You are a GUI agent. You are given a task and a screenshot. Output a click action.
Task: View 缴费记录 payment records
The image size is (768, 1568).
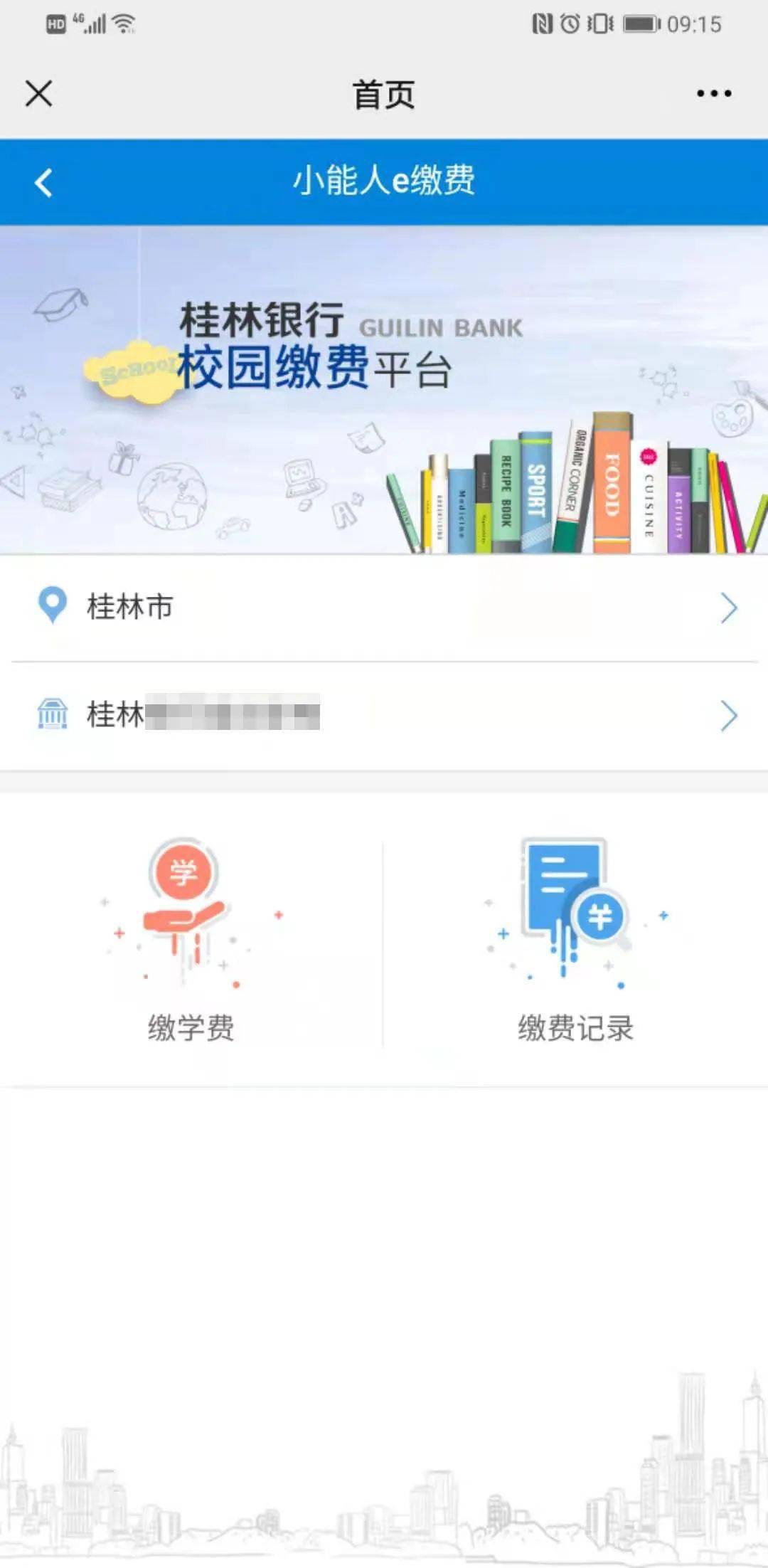click(x=575, y=941)
